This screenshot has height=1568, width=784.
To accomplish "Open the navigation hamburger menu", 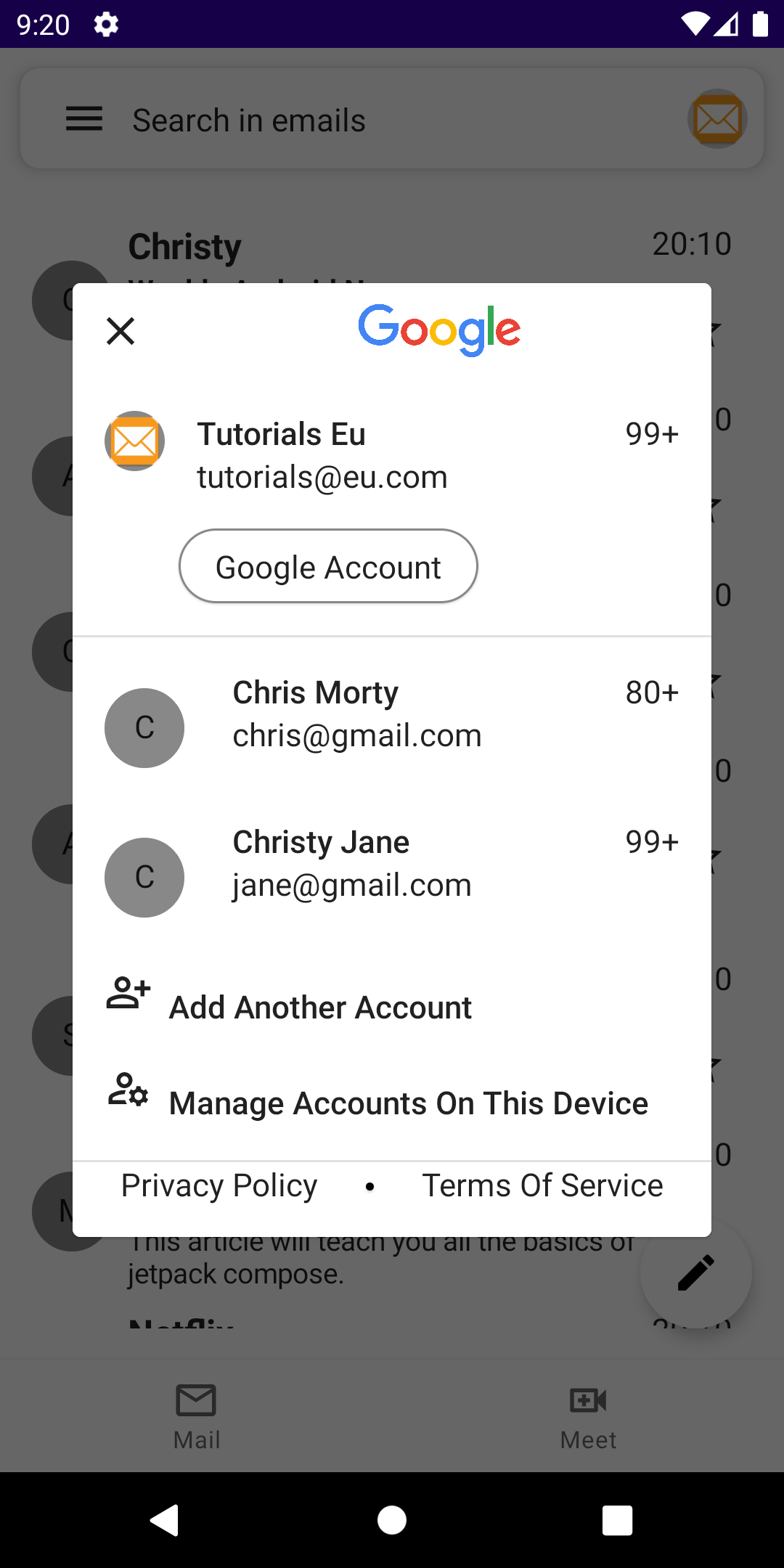I will 83,119.
